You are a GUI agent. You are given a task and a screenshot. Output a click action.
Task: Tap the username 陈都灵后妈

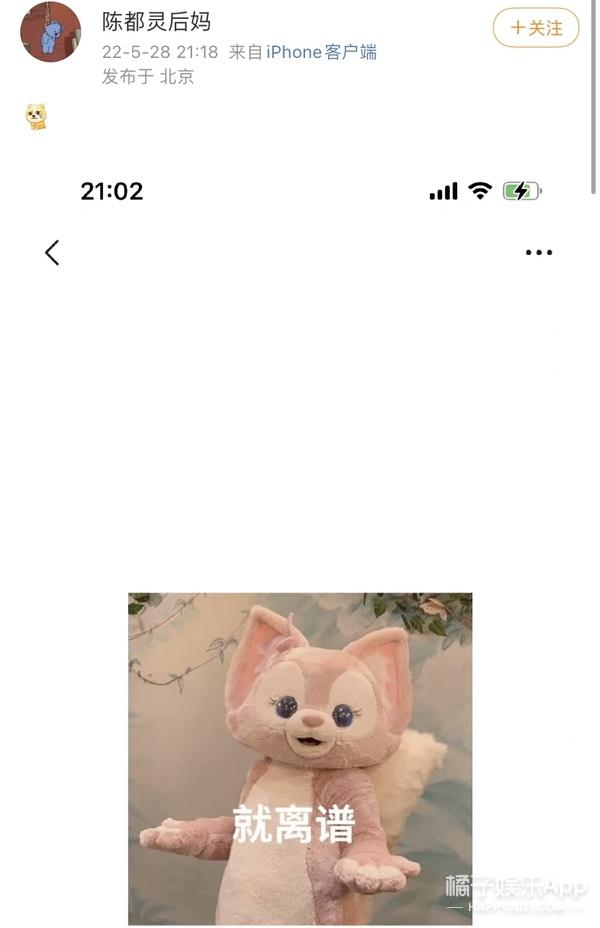(x=157, y=21)
